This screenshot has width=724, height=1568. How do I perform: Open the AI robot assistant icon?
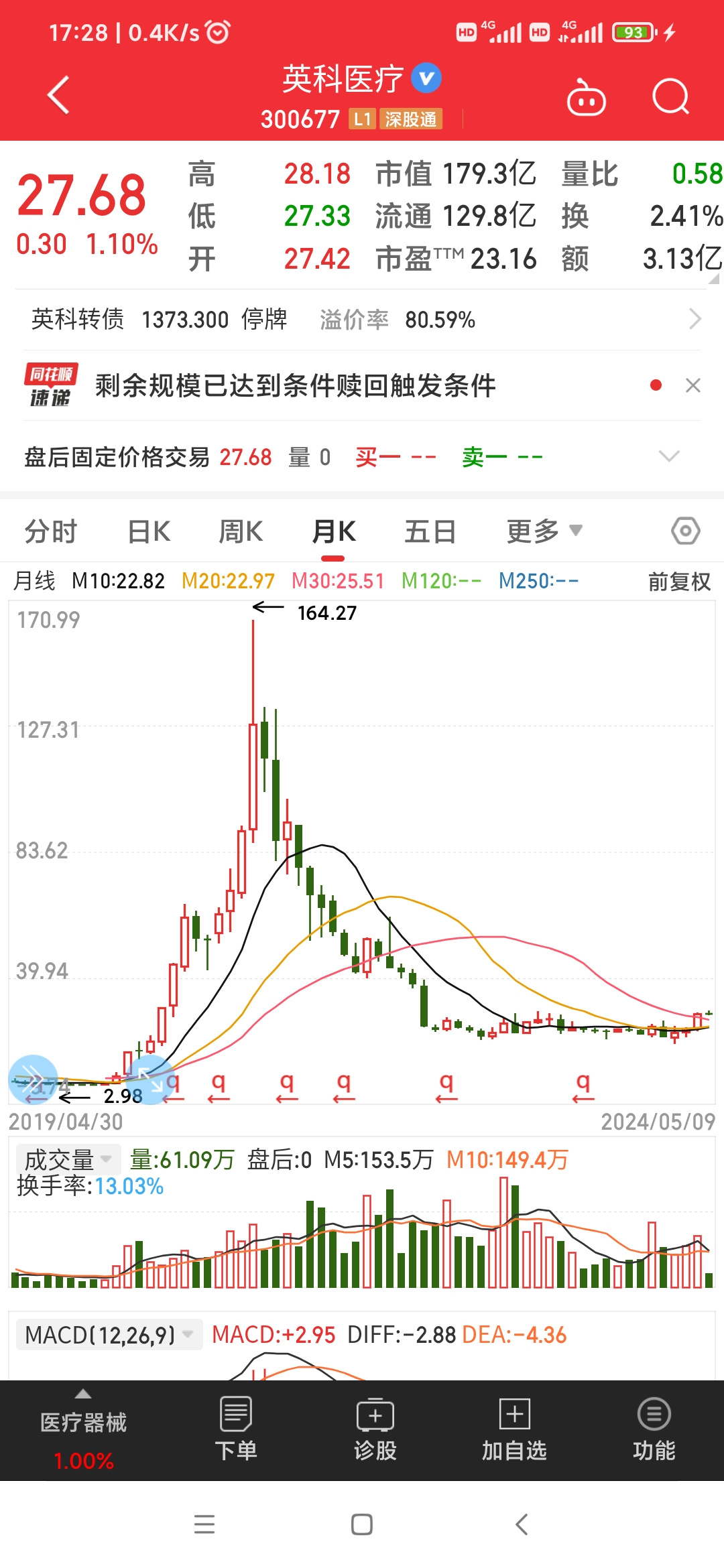coord(586,98)
